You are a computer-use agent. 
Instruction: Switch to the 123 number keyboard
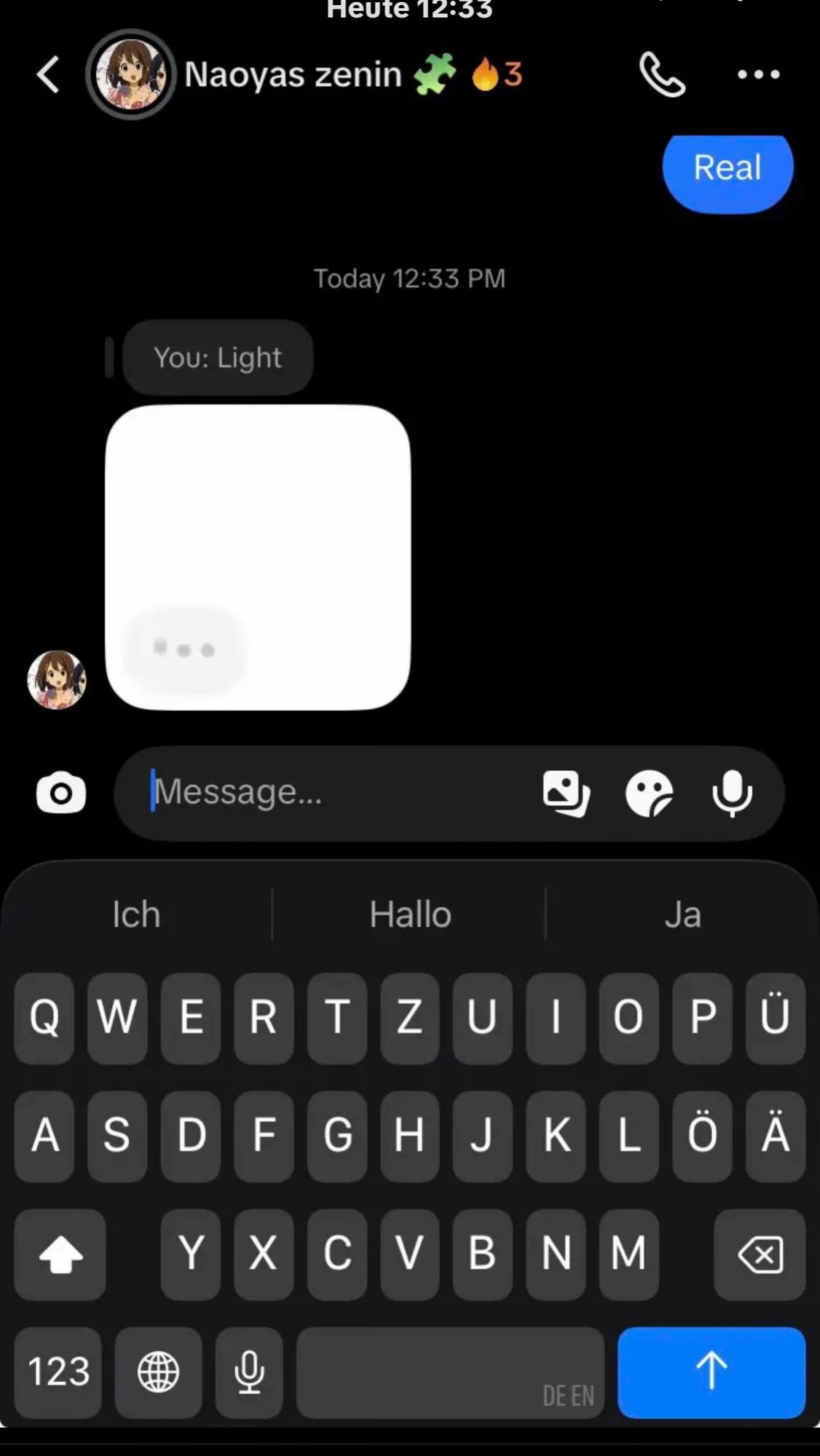(x=58, y=1372)
